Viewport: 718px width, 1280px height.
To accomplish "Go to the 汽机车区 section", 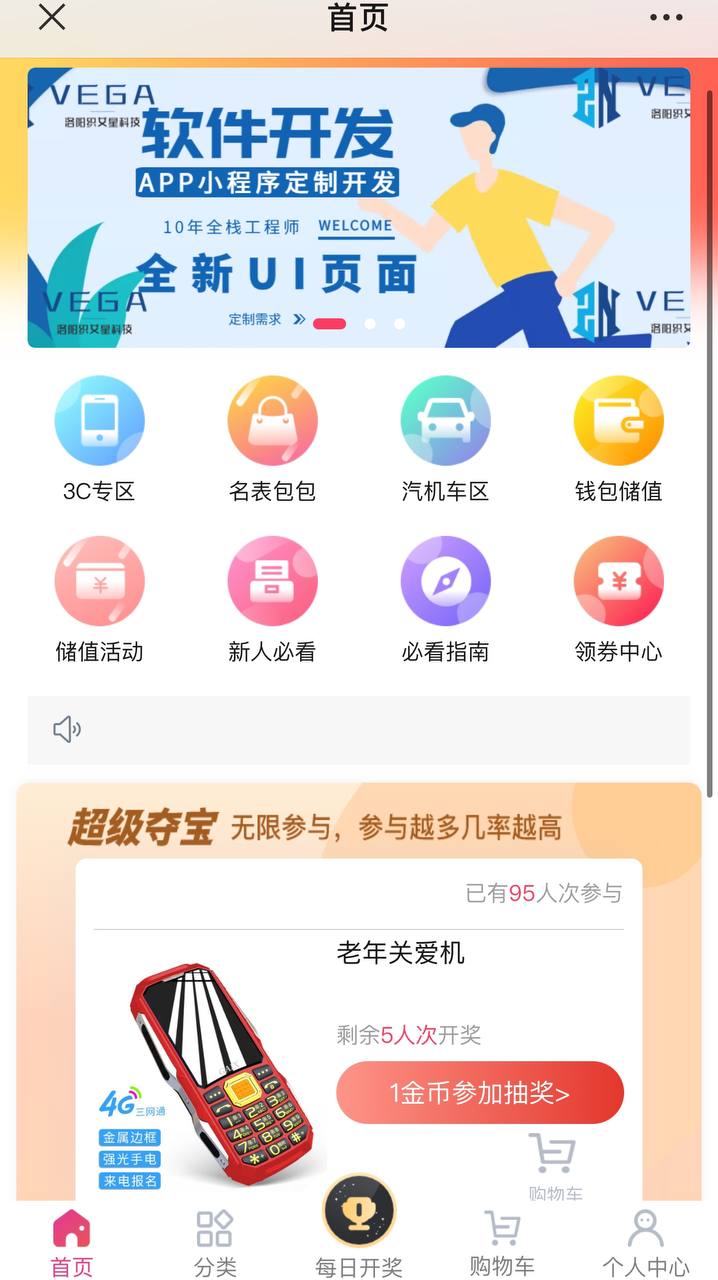I will pos(445,421).
